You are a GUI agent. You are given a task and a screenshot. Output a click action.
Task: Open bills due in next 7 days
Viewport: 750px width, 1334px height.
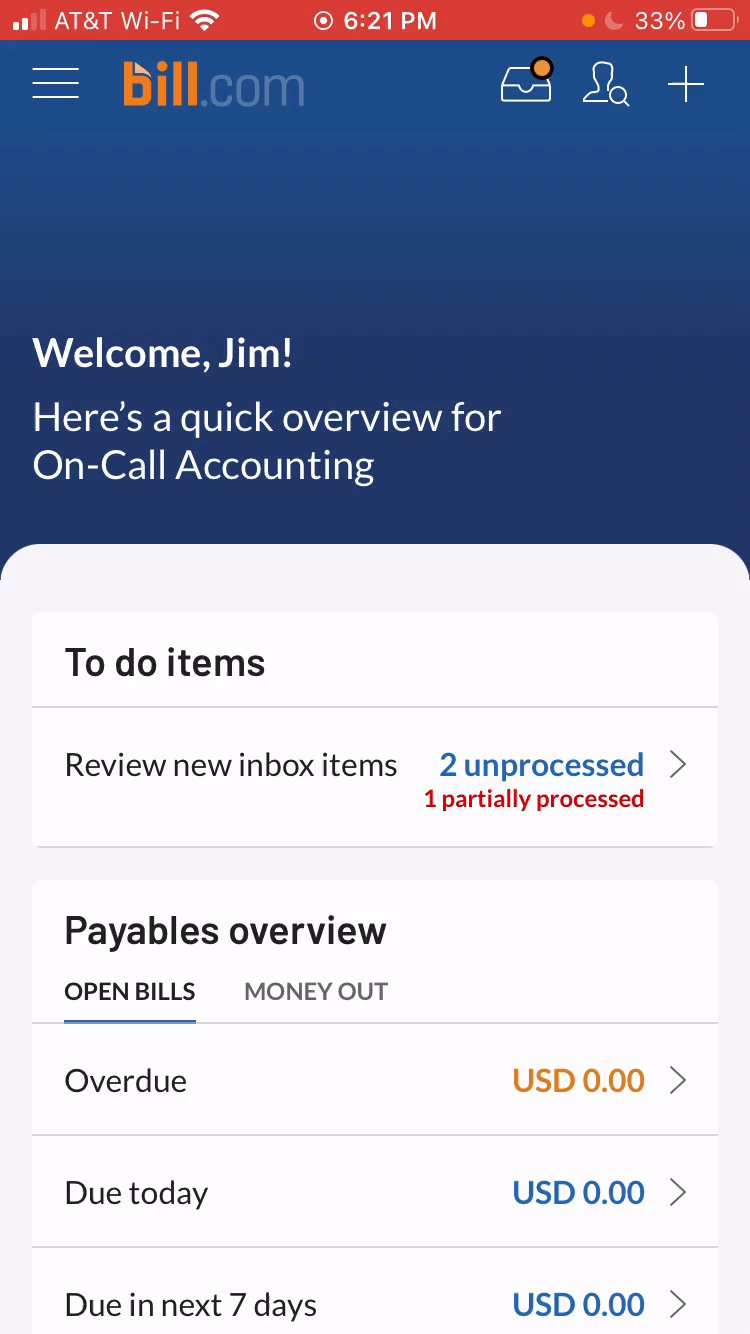375,1303
